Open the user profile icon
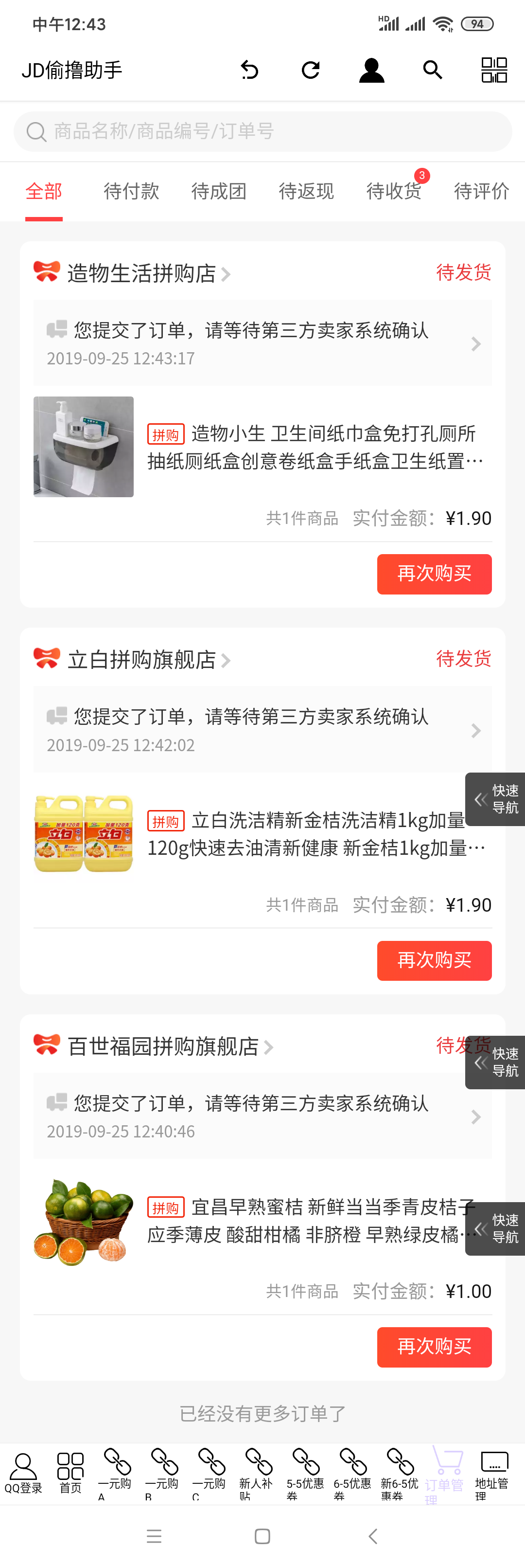This screenshot has height=1568, width=525. pos(372,70)
